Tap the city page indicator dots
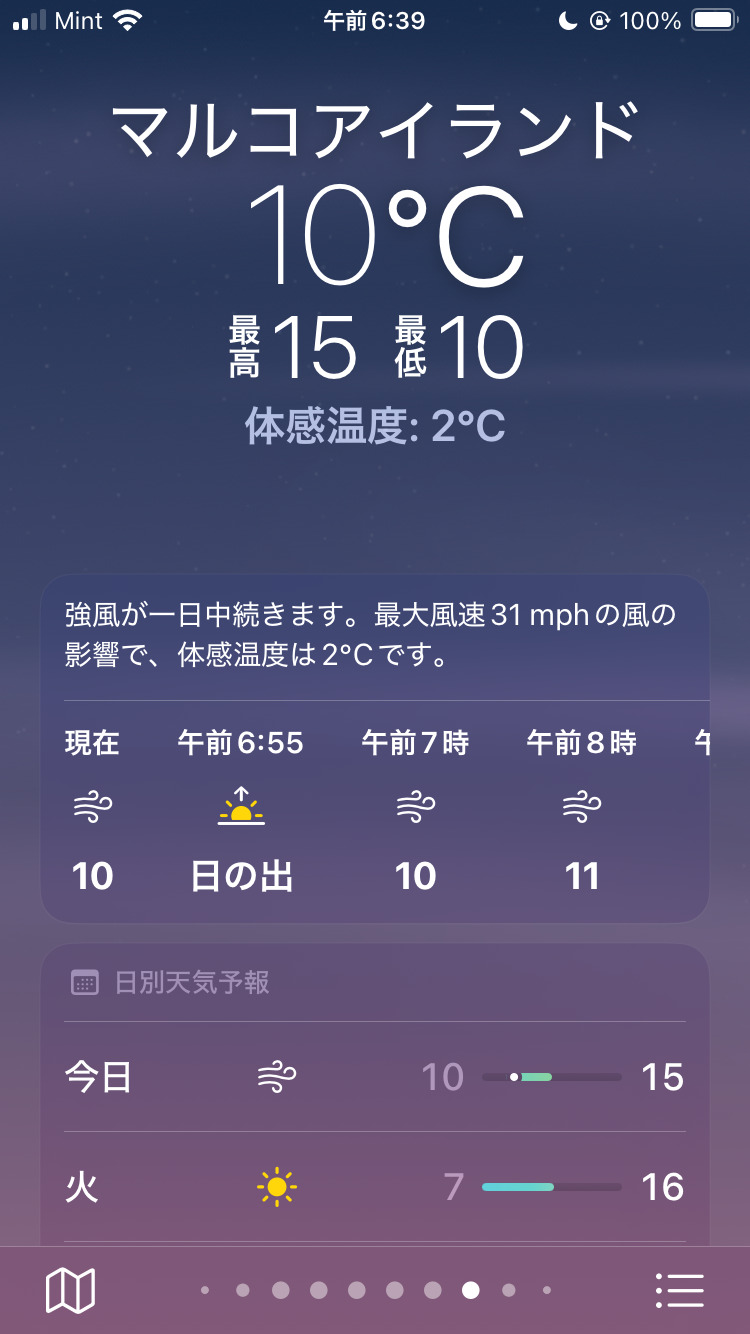The height and width of the screenshot is (1334, 750). point(375,1290)
